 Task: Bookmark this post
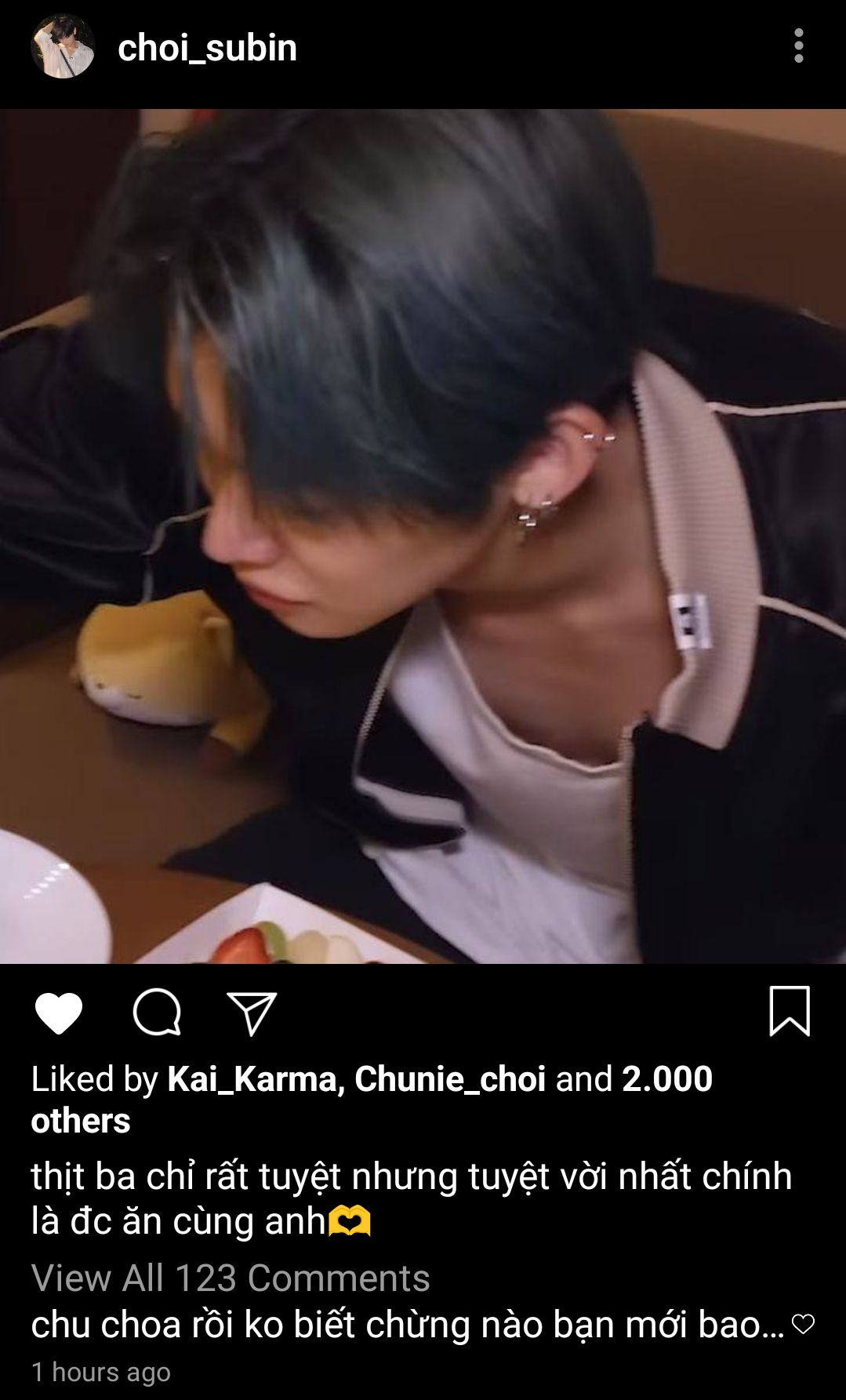click(790, 1012)
